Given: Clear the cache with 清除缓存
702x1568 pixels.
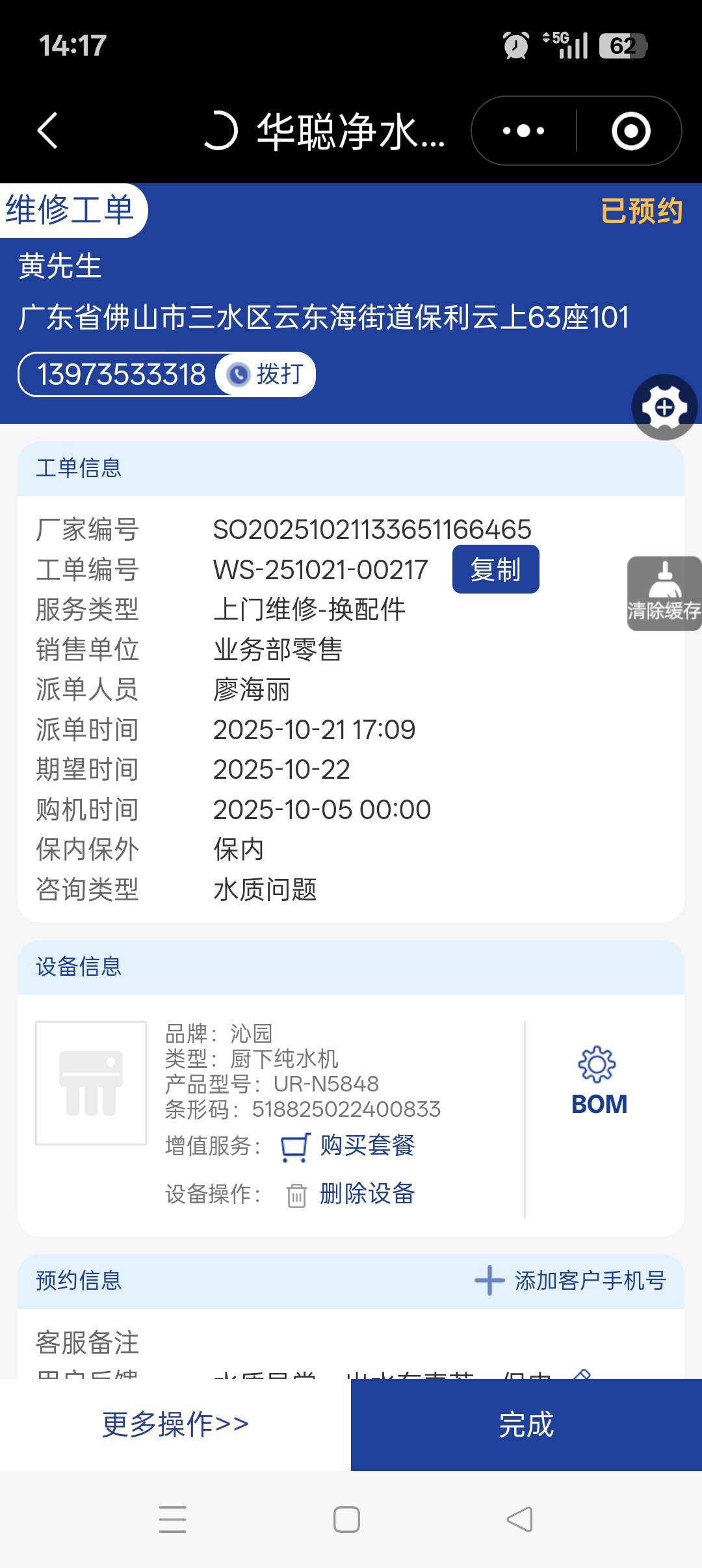Looking at the screenshot, I should [664, 594].
